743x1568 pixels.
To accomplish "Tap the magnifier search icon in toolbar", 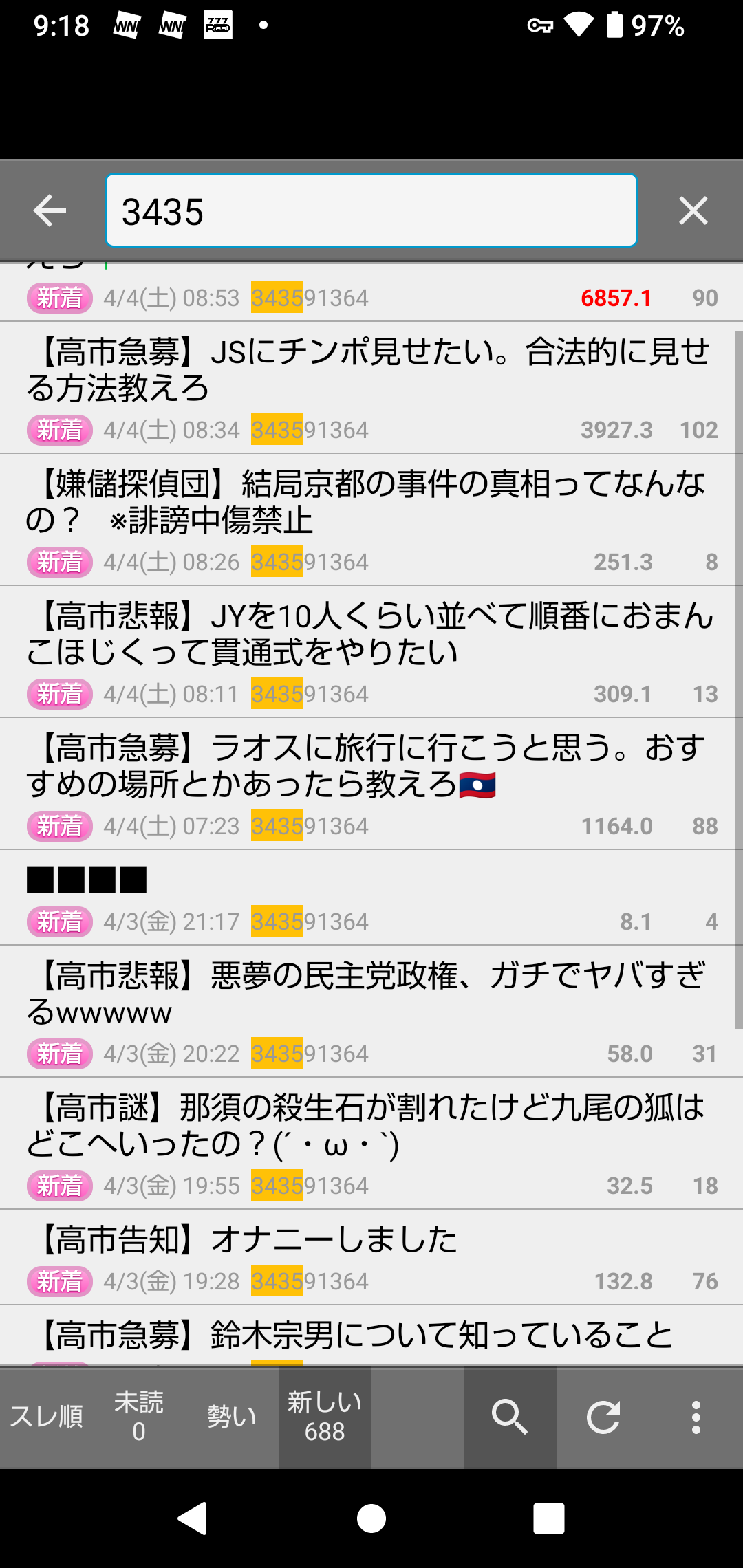I will tap(510, 1417).
